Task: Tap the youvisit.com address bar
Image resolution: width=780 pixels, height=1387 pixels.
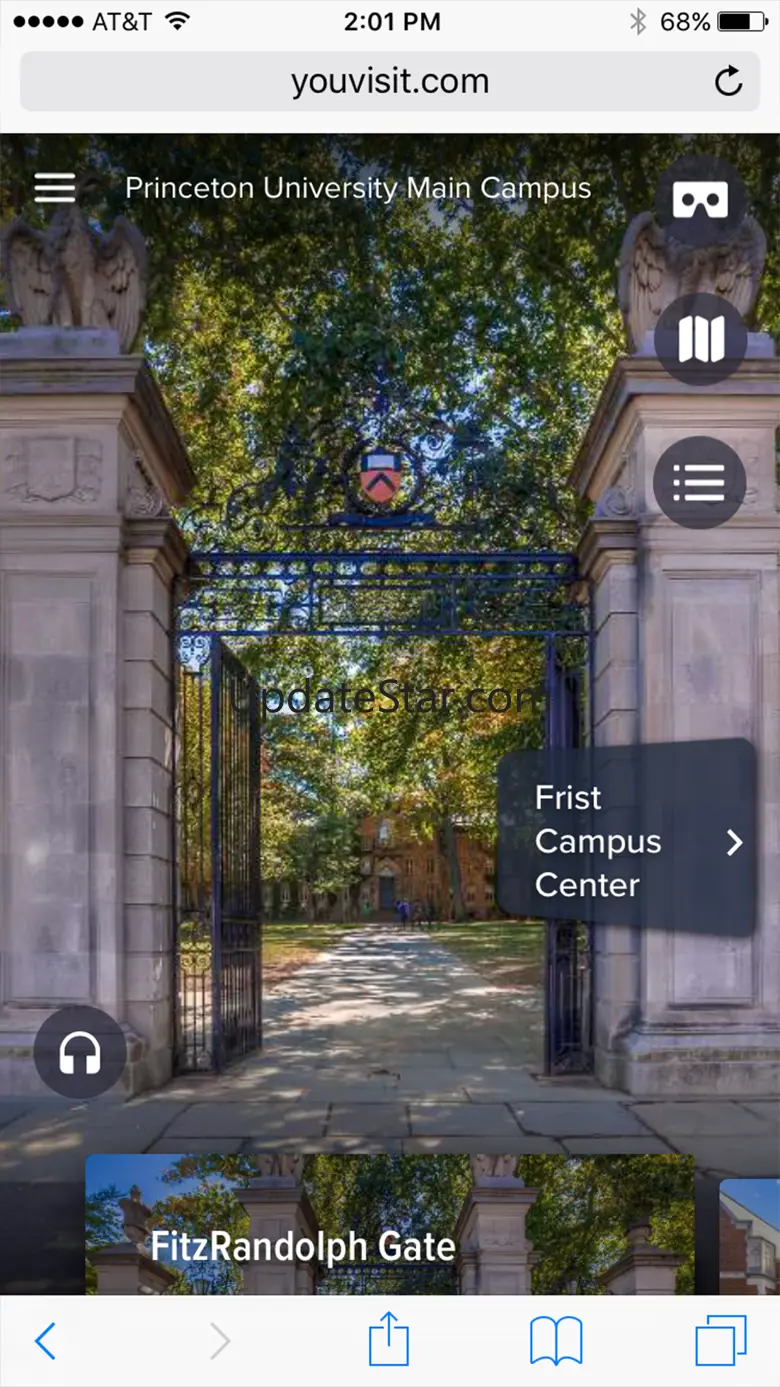Action: pyautogui.click(x=390, y=81)
